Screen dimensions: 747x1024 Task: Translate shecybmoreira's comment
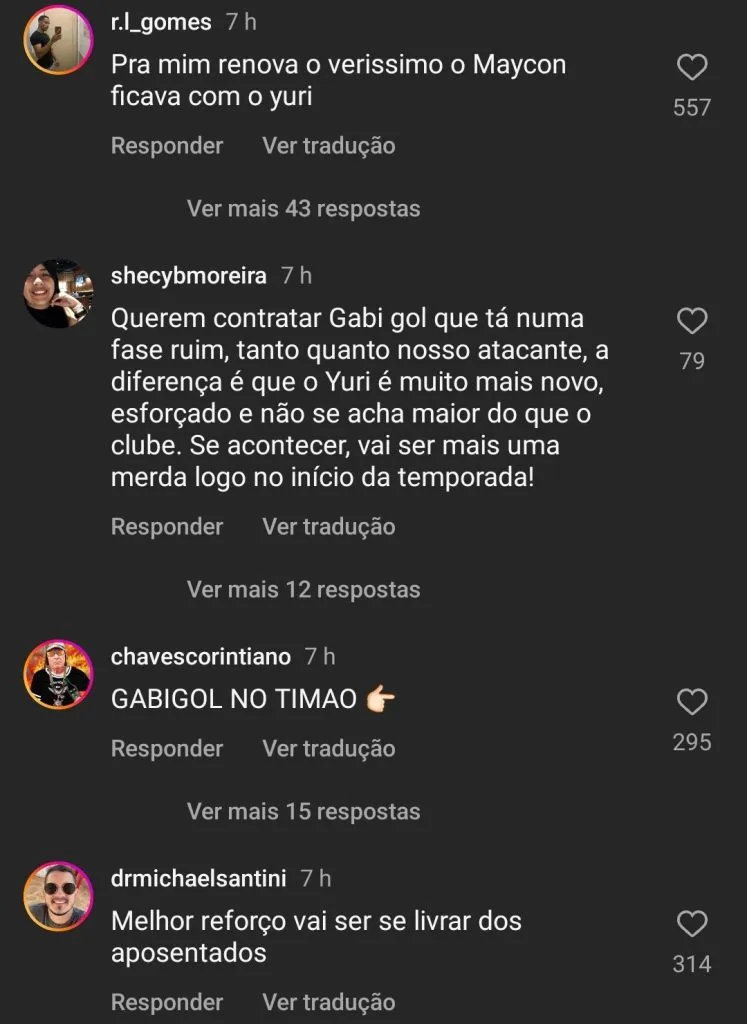tap(328, 526)
